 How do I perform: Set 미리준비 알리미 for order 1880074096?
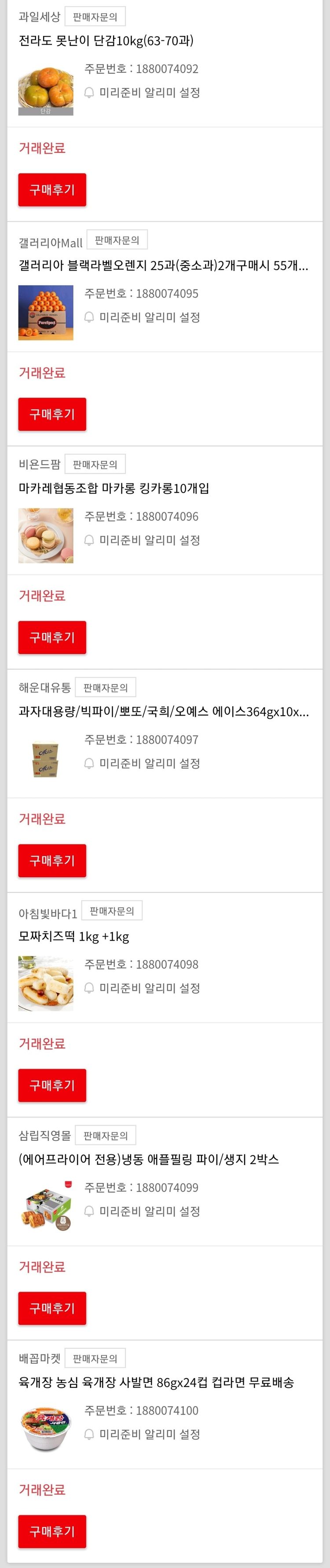click(142, 540)
